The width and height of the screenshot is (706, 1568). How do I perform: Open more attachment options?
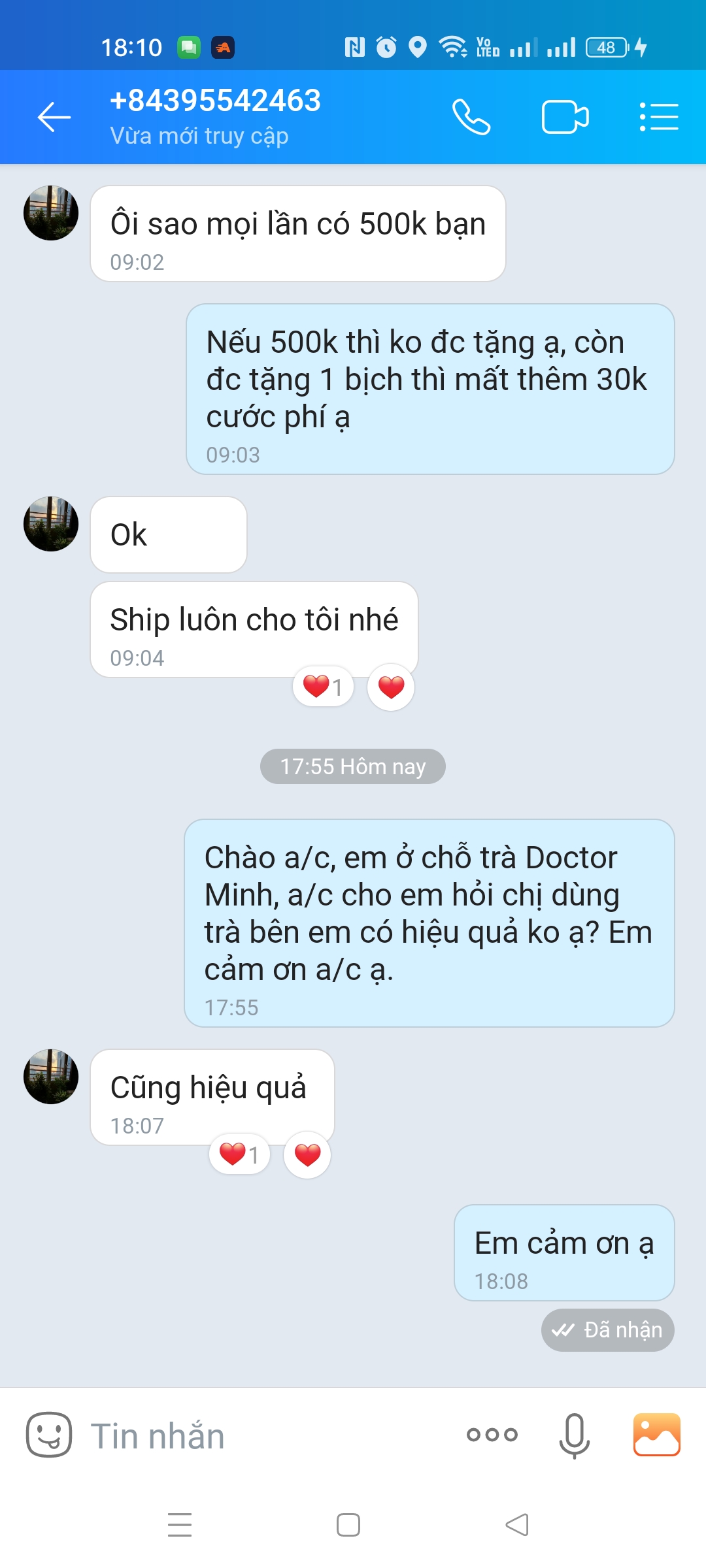tap(492, 1435)
